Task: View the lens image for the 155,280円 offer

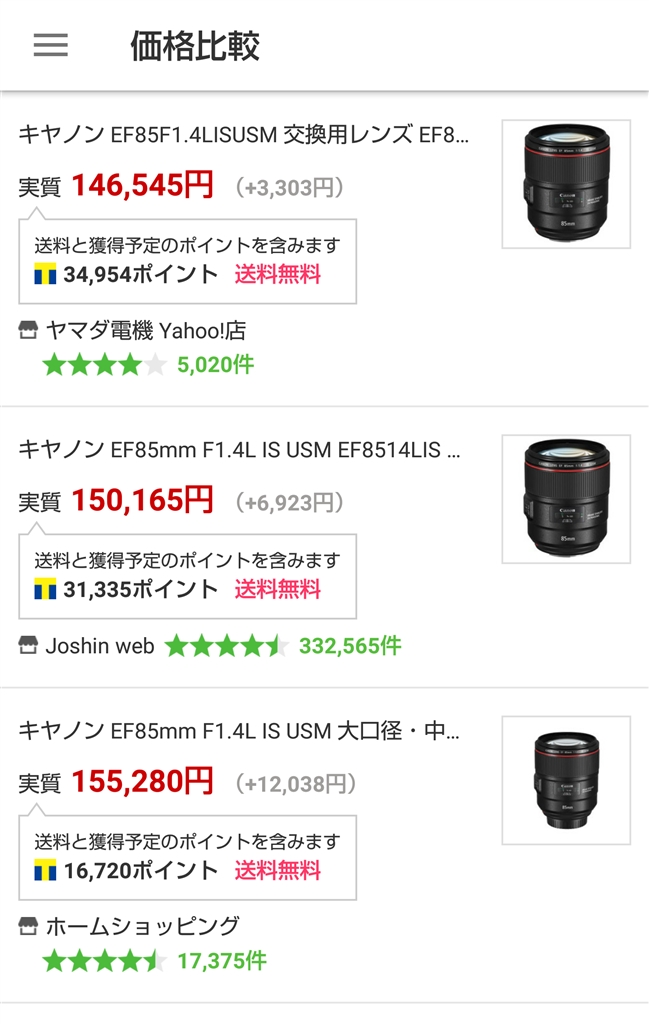Action: coord(566,780)
